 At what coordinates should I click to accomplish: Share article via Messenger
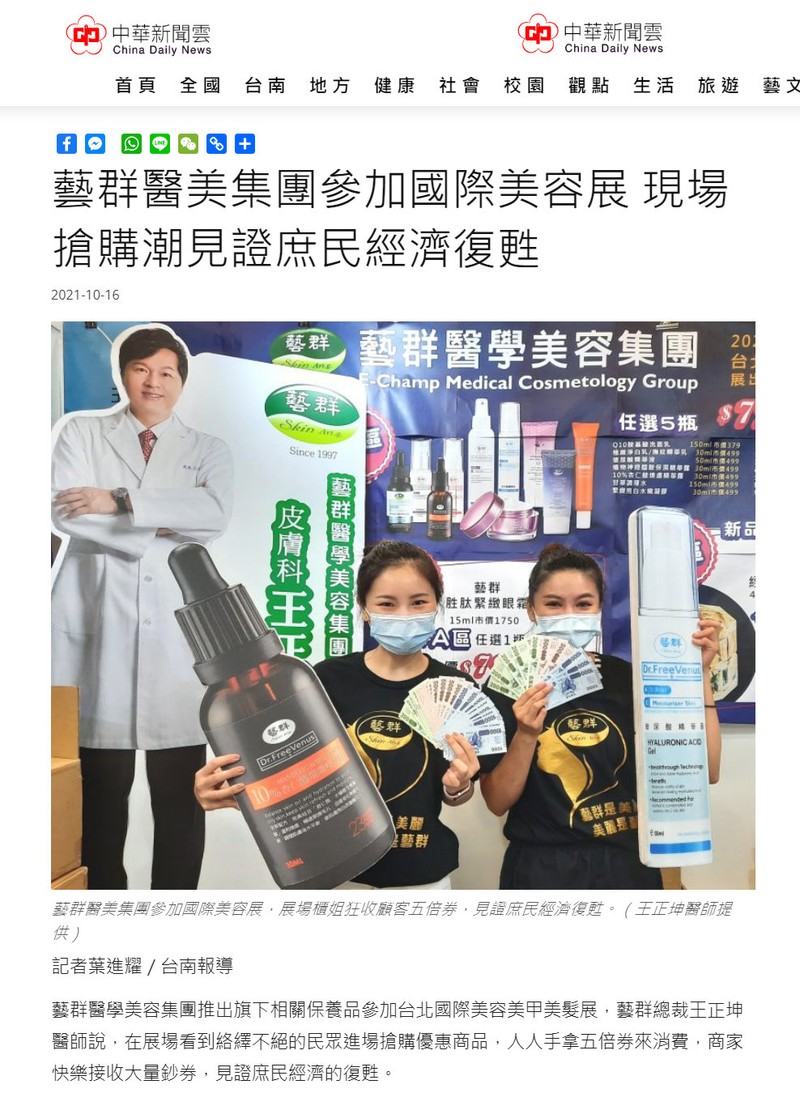point(95,143)
